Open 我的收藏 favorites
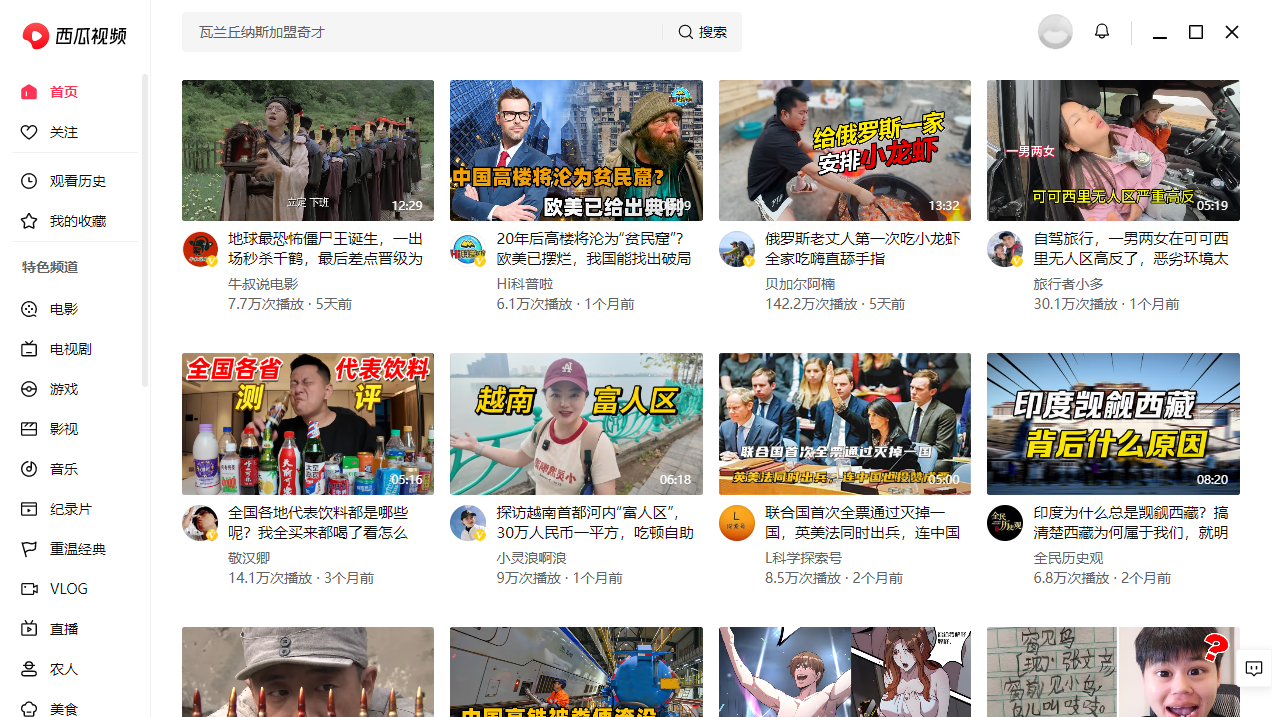The image size is (1272, 717). [77, 221]
